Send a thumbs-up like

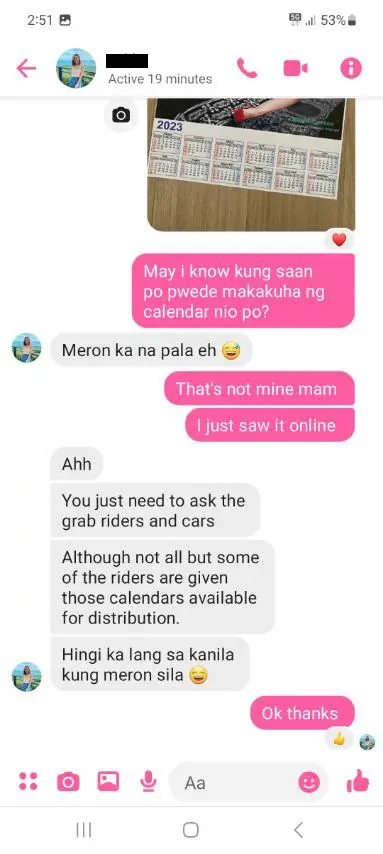357,782
